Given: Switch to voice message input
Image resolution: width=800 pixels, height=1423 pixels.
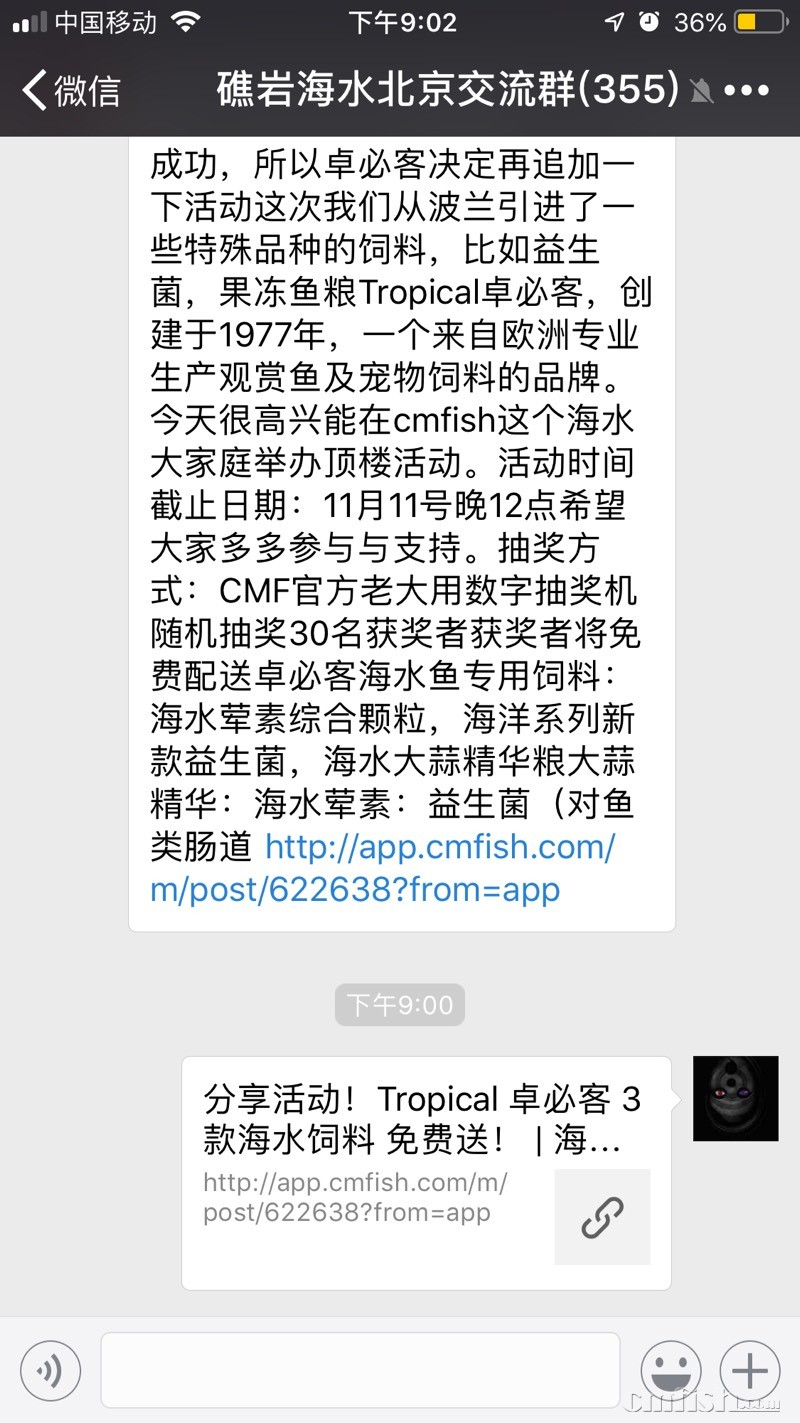Looking at the screenshot, I should click(50, 1370).
